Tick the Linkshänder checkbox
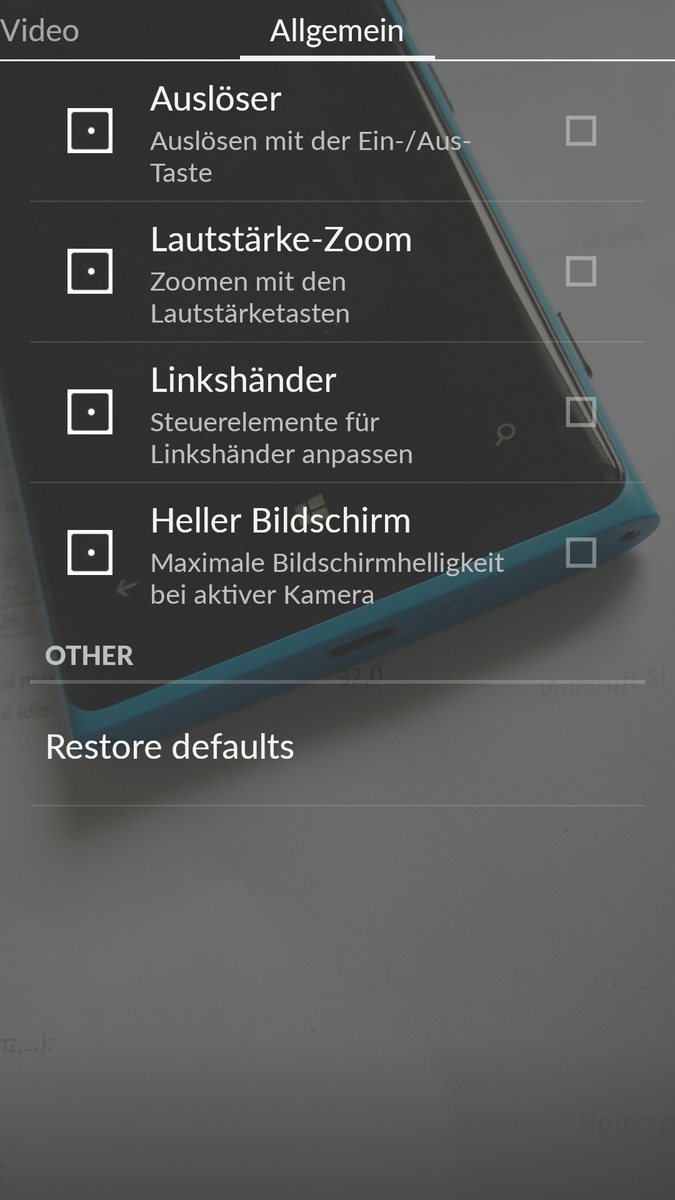 [x=581, y=412]
